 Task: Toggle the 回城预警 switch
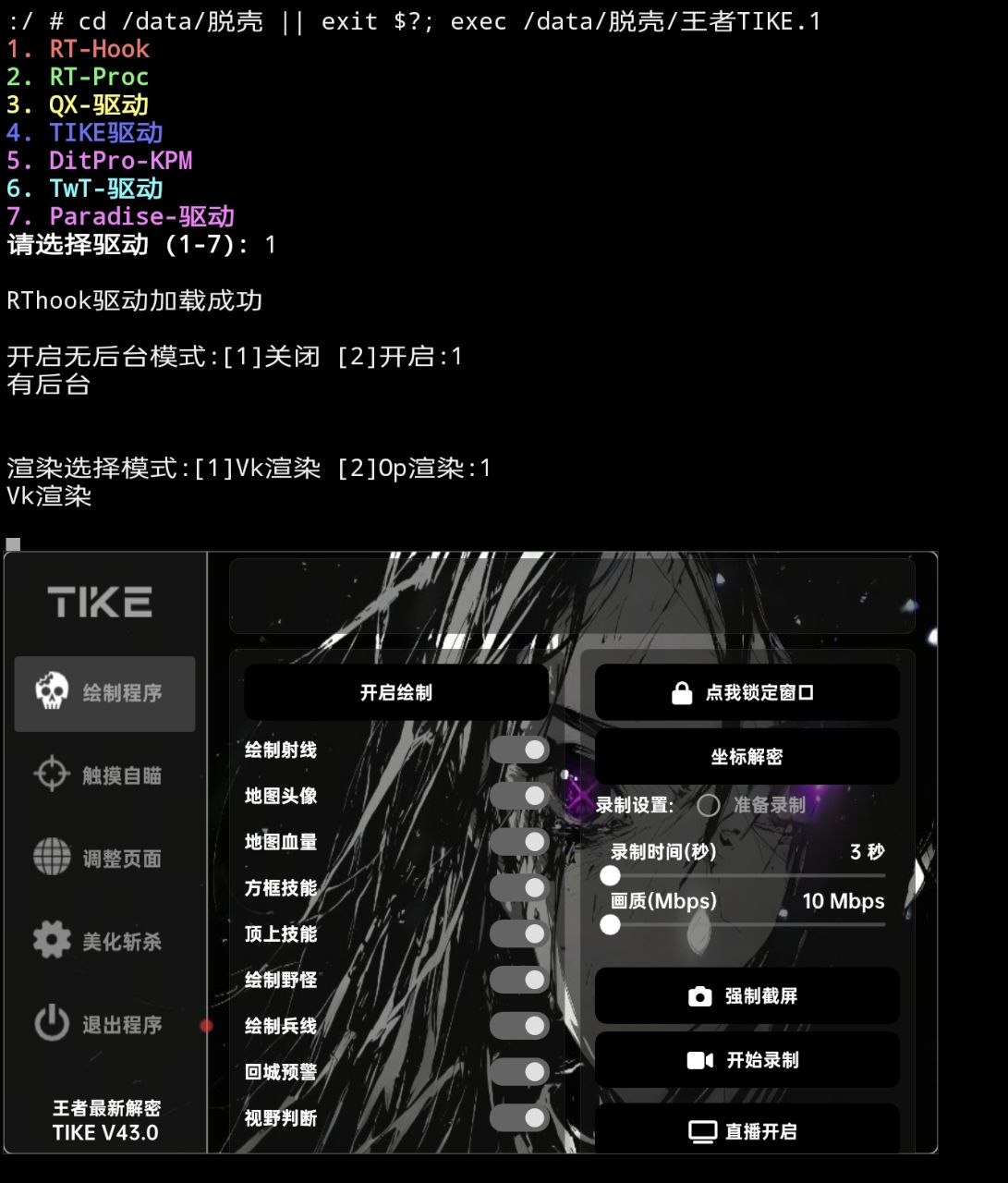pyautogui.click(x=520, y=1071)
